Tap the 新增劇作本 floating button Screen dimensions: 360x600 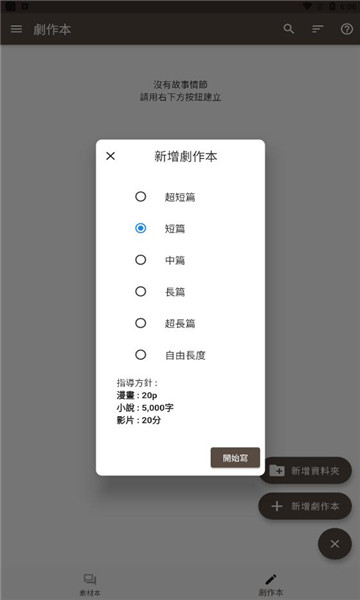click(305, 506)
